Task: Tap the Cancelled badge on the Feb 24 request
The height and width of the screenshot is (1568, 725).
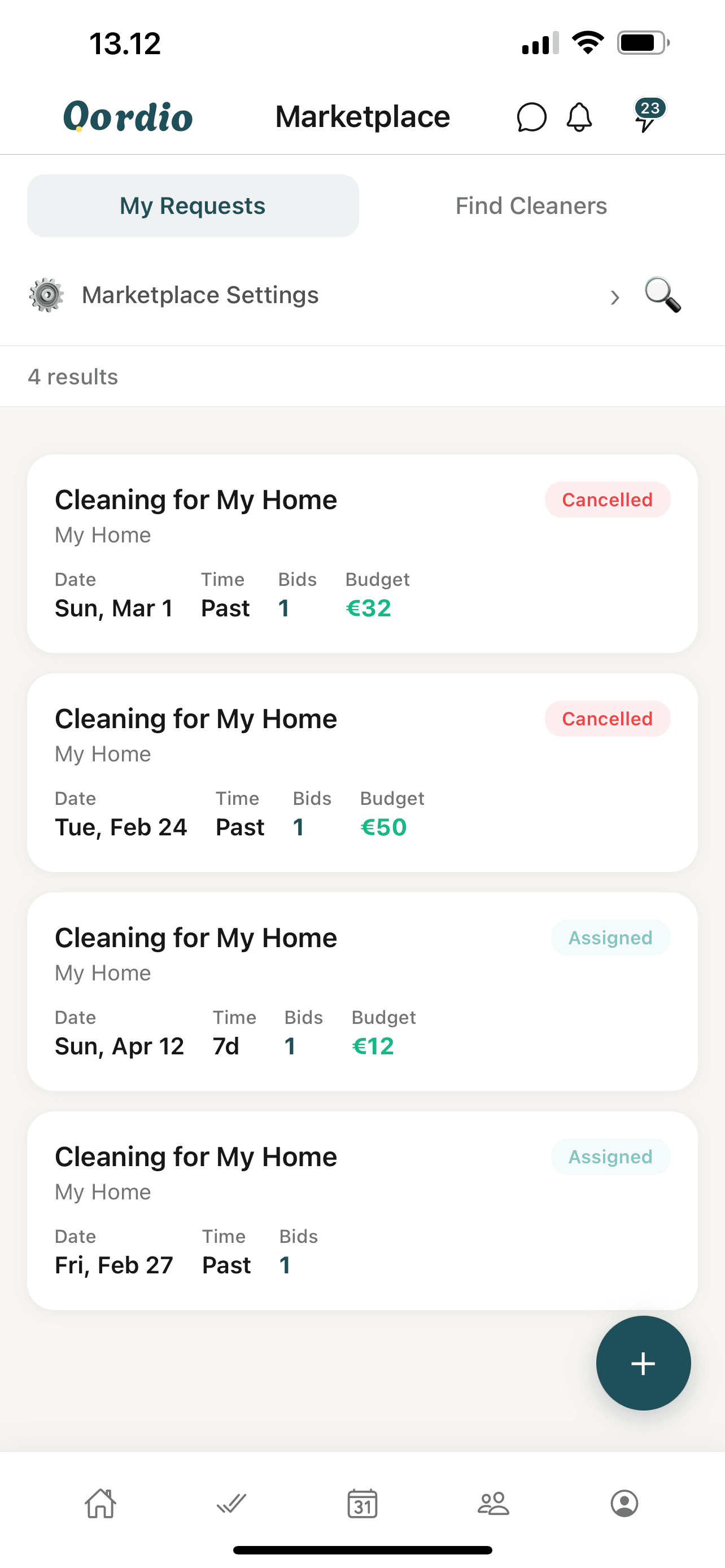Action: 607,719
